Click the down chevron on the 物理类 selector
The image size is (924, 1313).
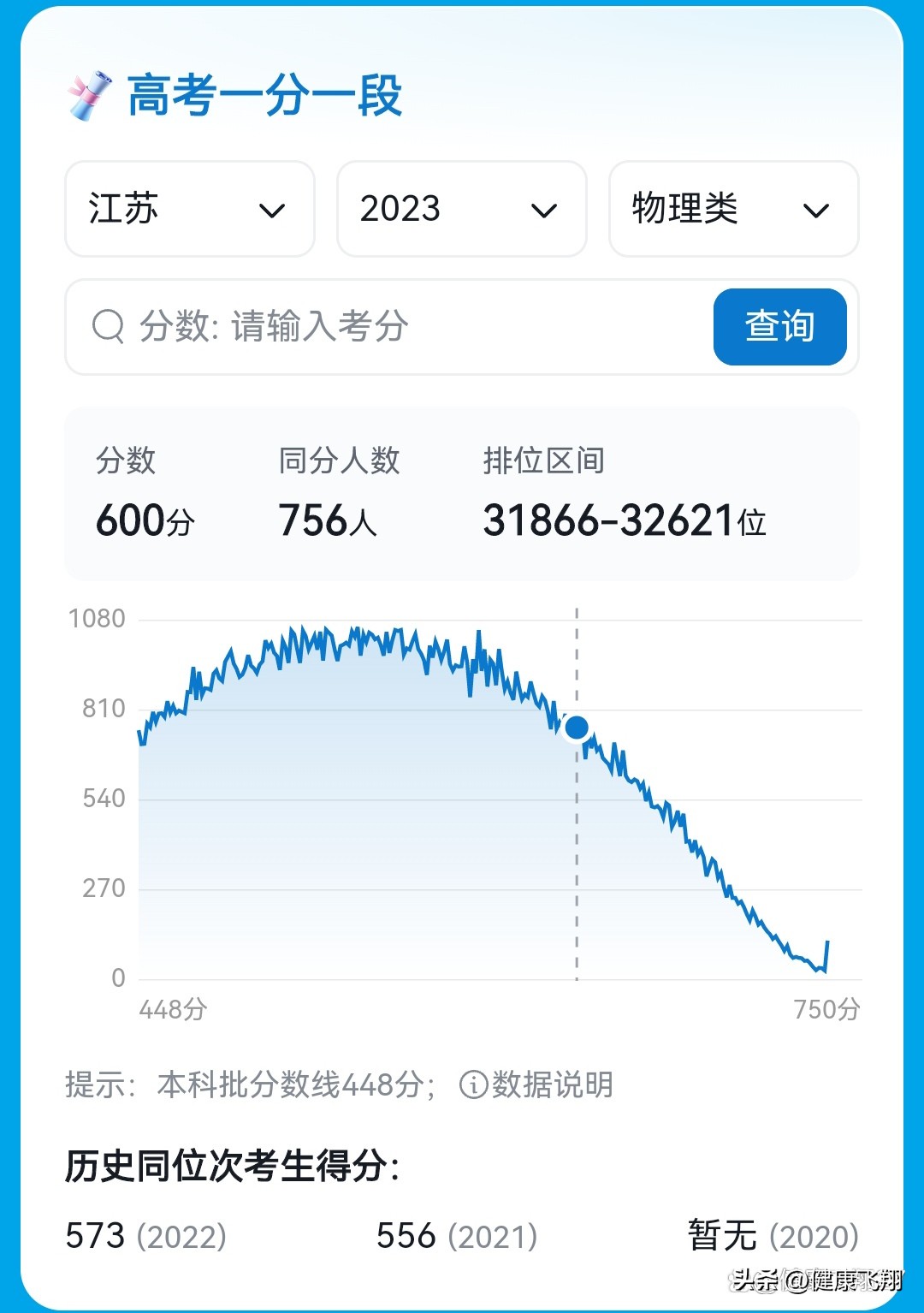click(x=816, y=211)
